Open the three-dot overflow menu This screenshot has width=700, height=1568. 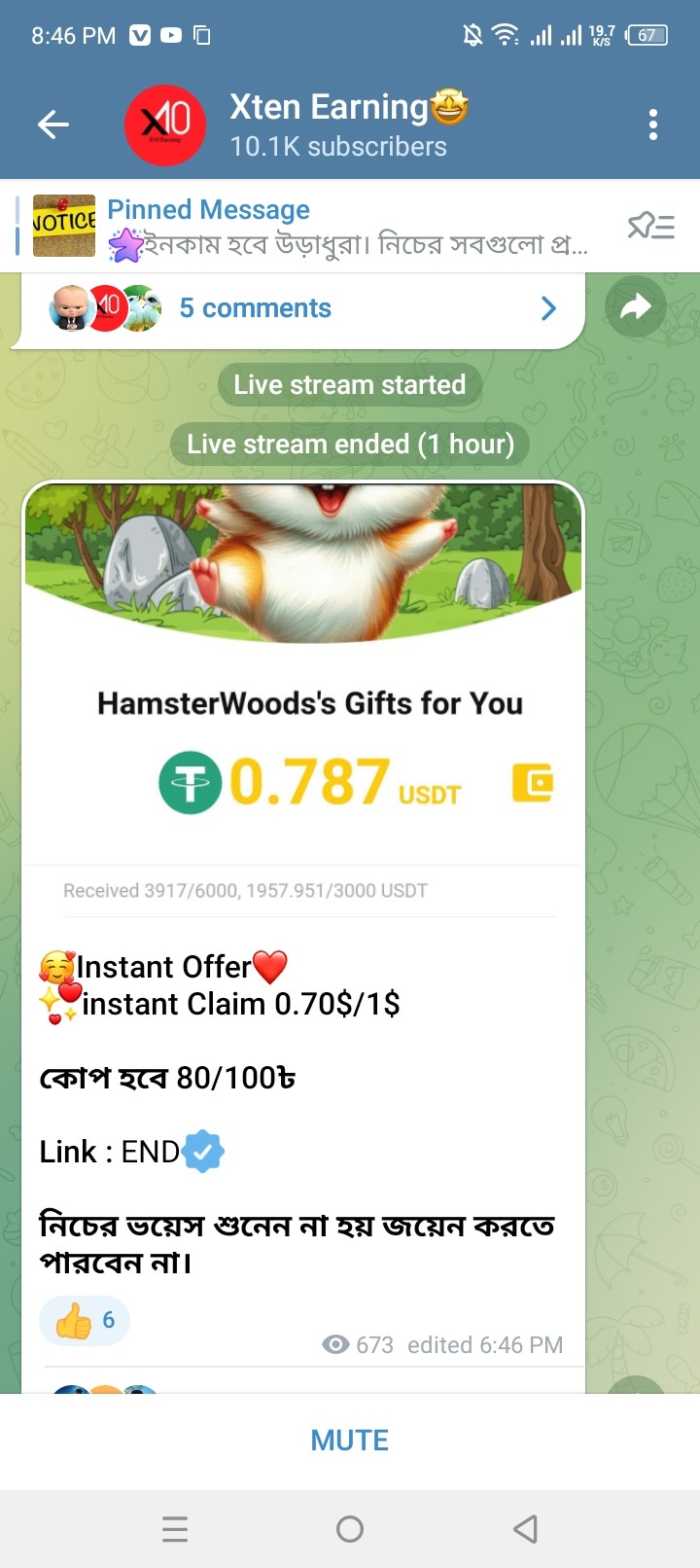point(652,125)
